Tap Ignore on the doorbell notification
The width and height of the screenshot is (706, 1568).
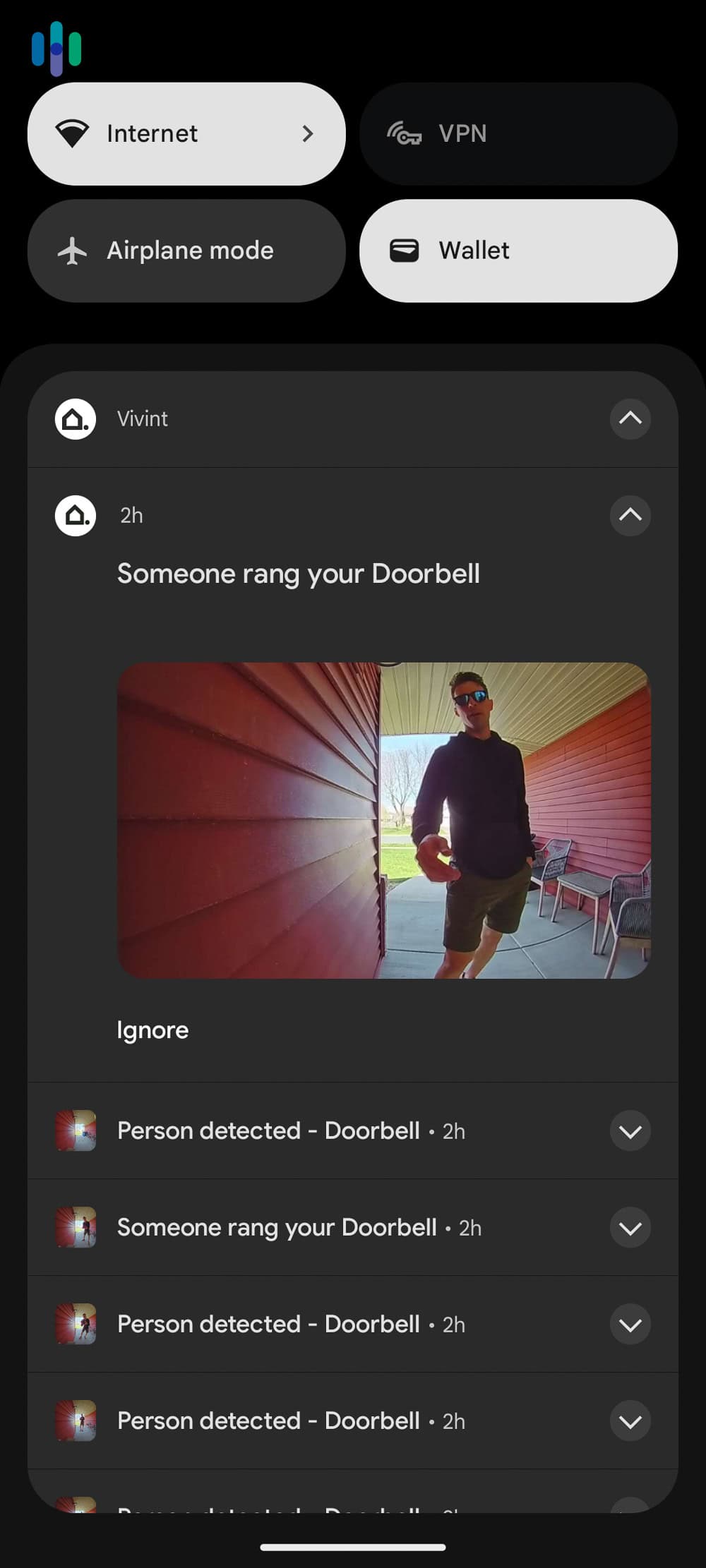(x=152, y=1030)
